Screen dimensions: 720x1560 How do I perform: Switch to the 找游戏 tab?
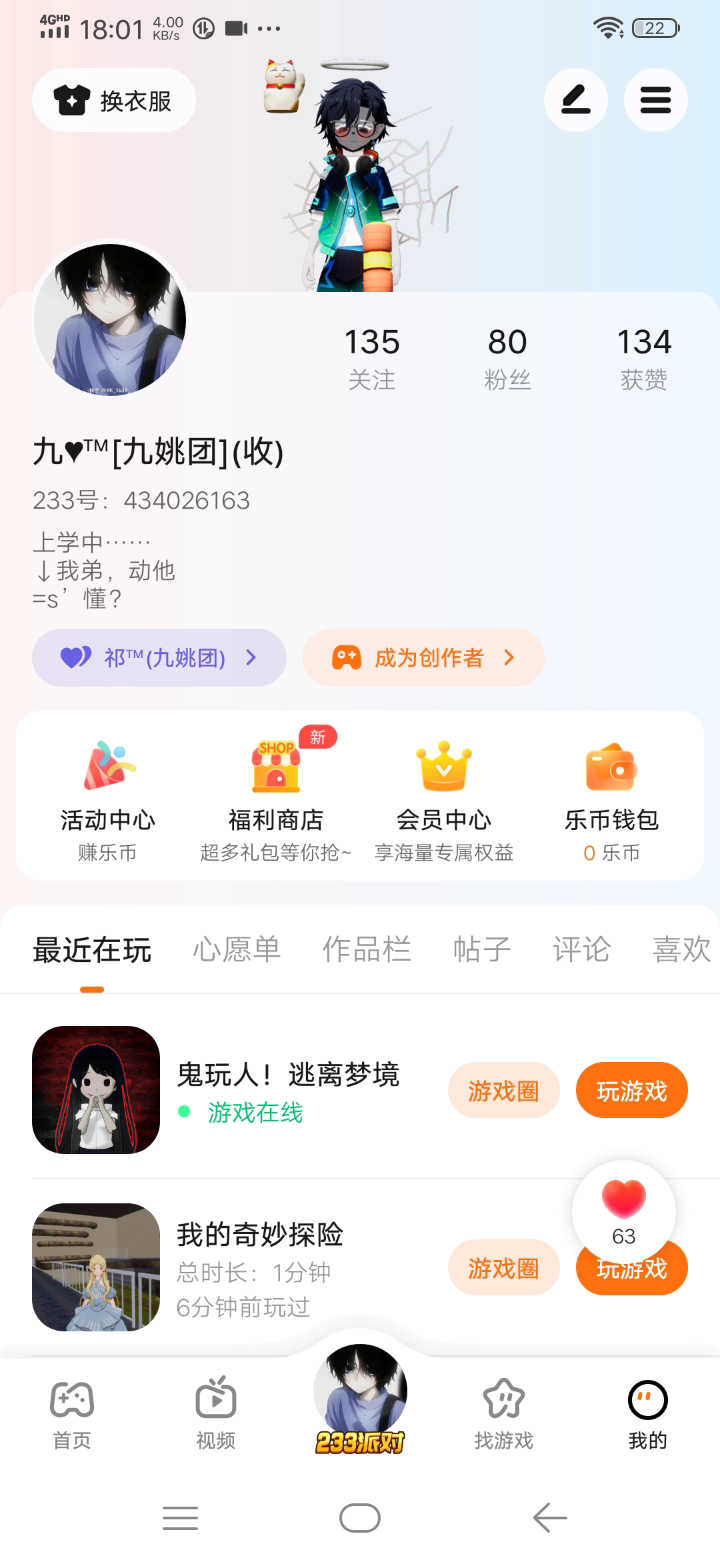tap(504, 1413)
